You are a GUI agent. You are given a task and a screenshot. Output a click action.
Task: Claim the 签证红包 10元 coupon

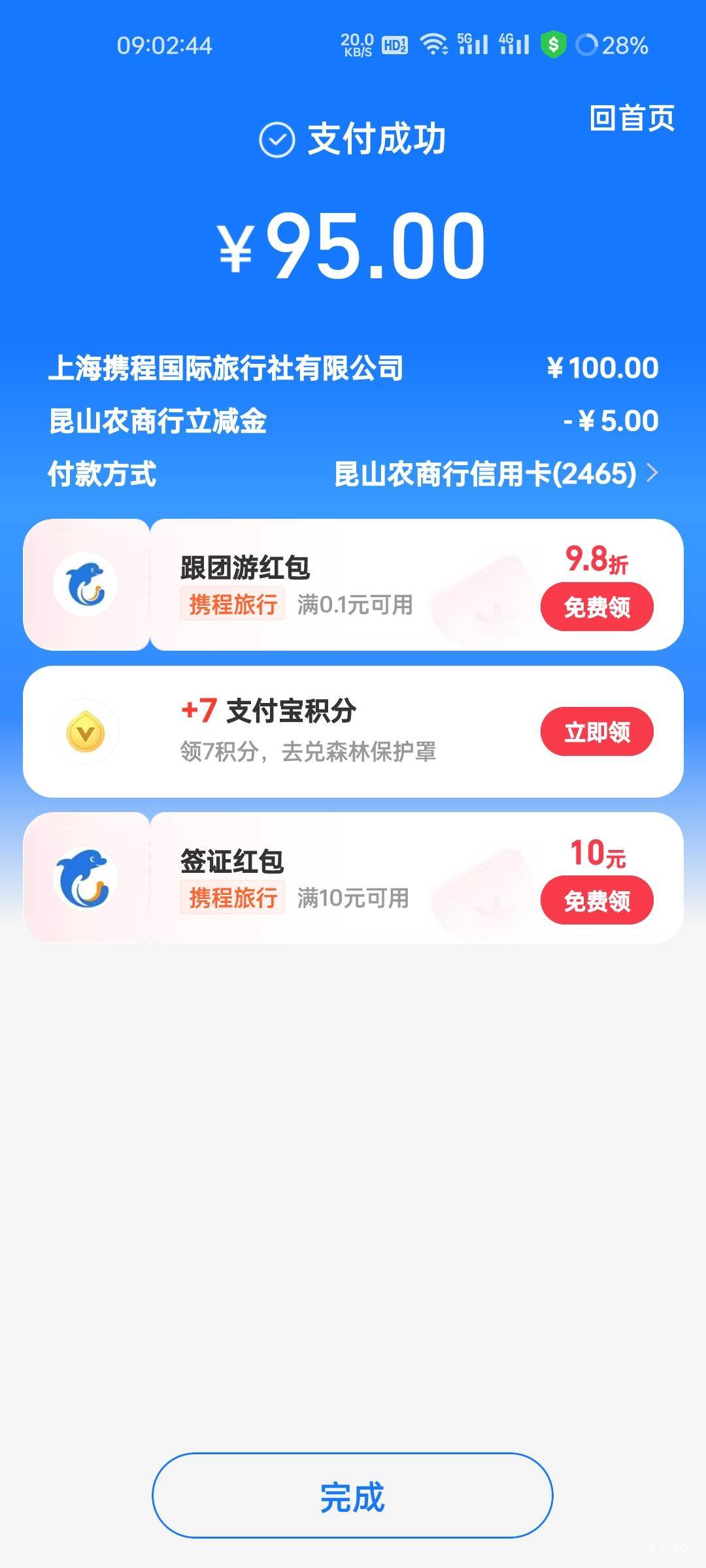point(596,901)
